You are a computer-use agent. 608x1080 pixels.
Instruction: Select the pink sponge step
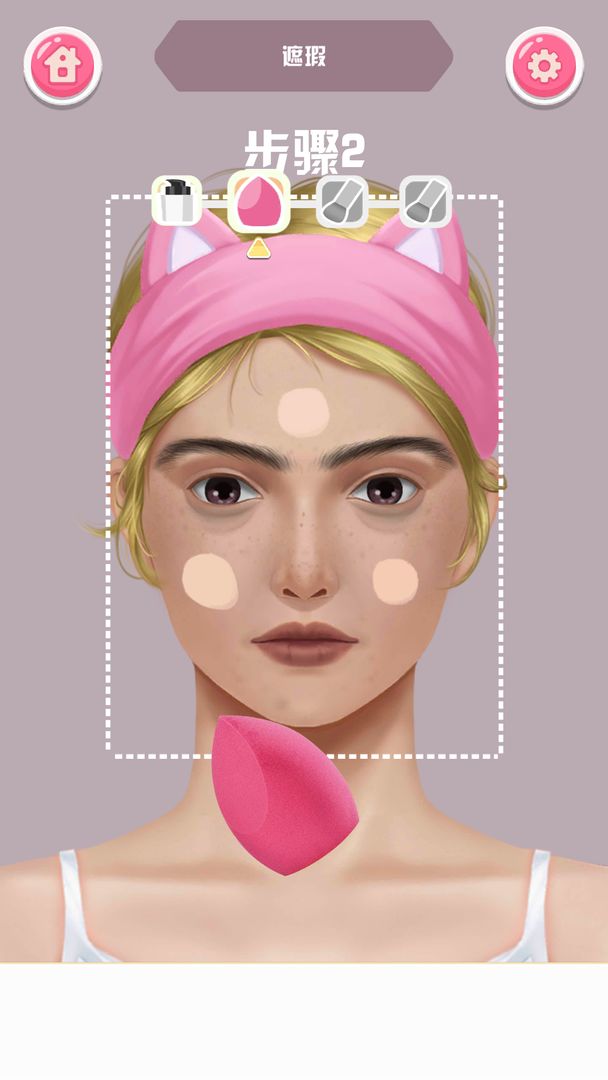click(x=259, y=201)
